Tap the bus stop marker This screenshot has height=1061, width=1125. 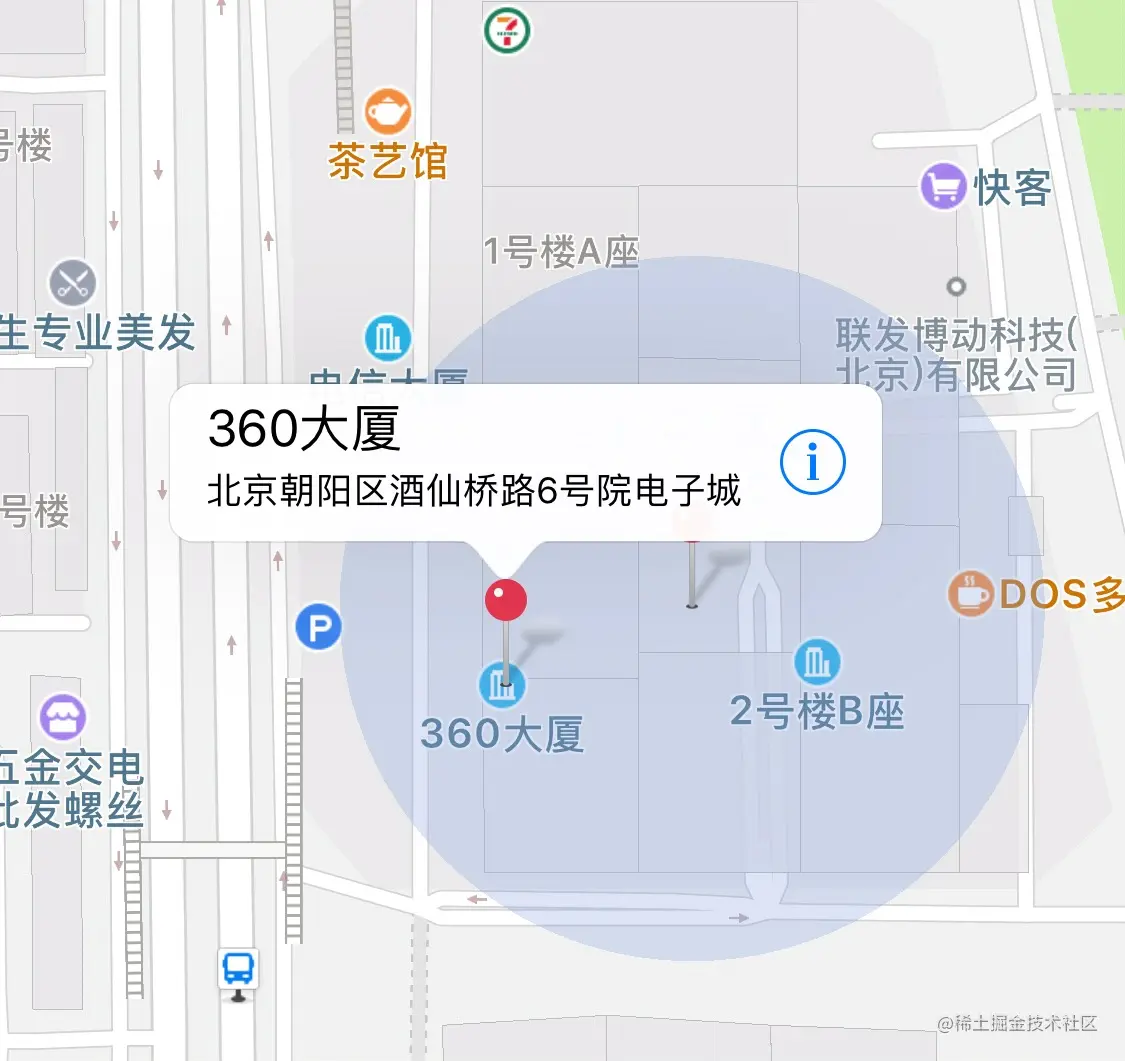click(x=238, y=969)
